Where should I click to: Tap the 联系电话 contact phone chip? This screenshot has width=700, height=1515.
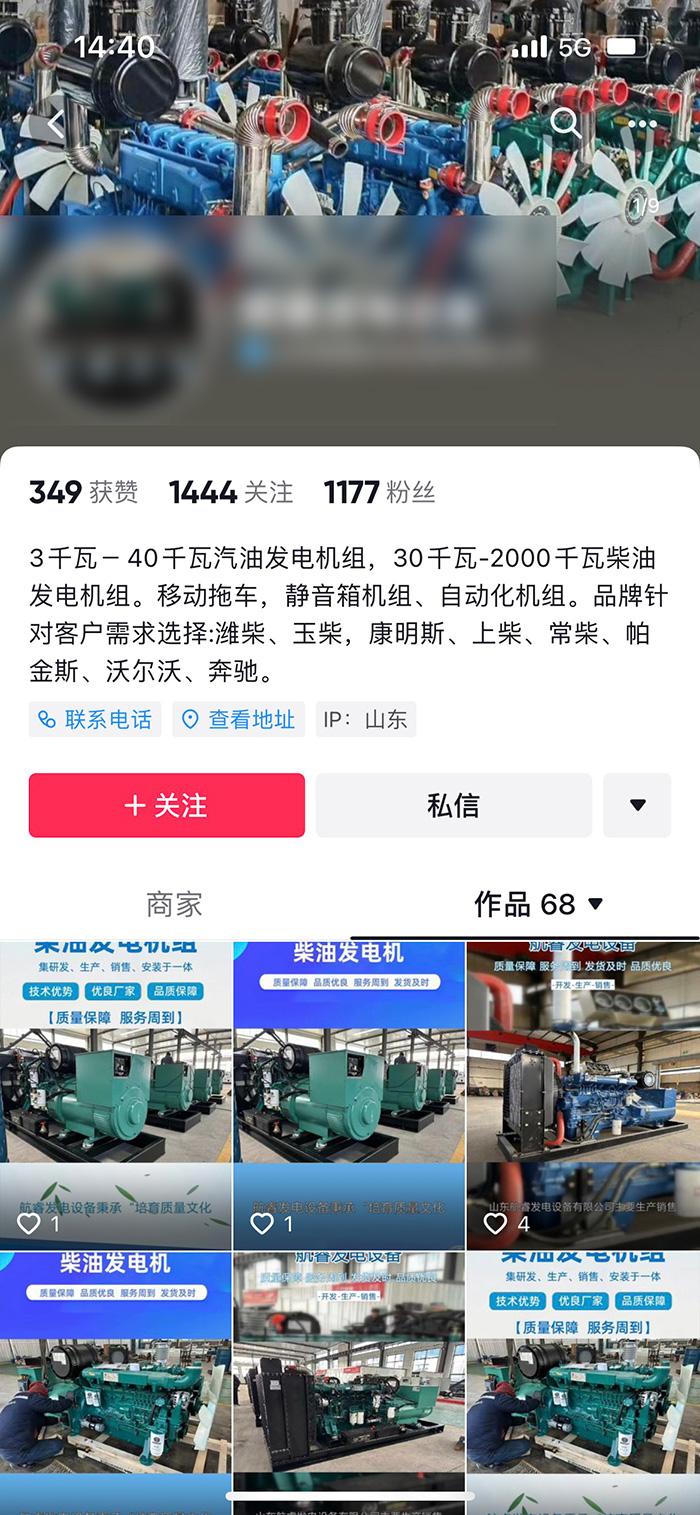pyautogui.click(x=95, y=719)
